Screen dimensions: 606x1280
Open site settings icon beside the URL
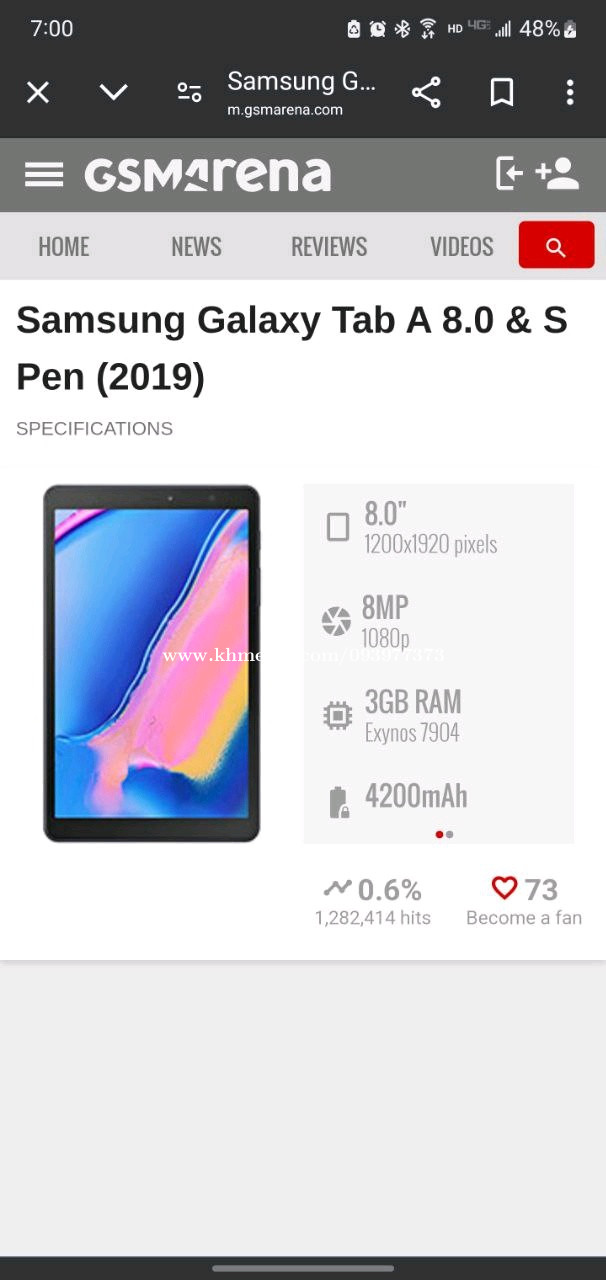click(189, 93)
